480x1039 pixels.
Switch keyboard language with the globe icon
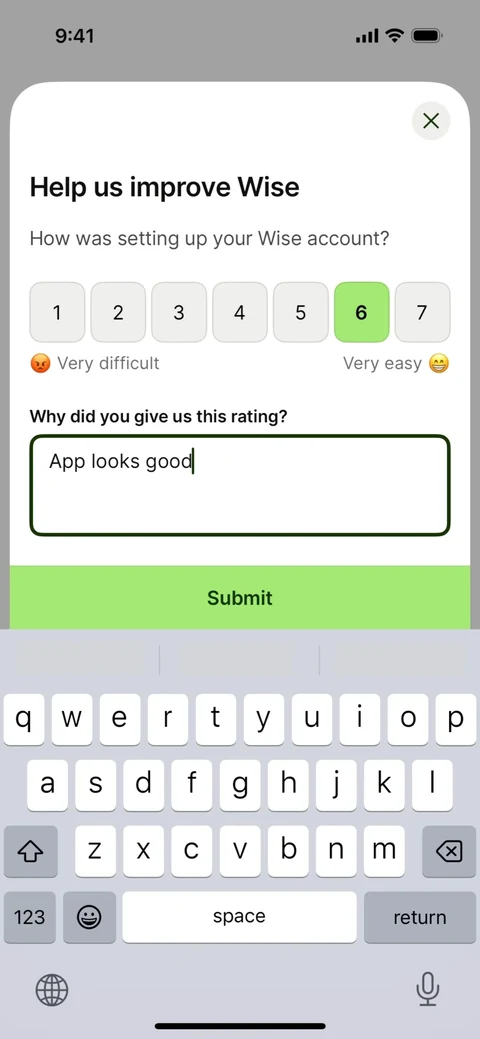coord(52,991)
